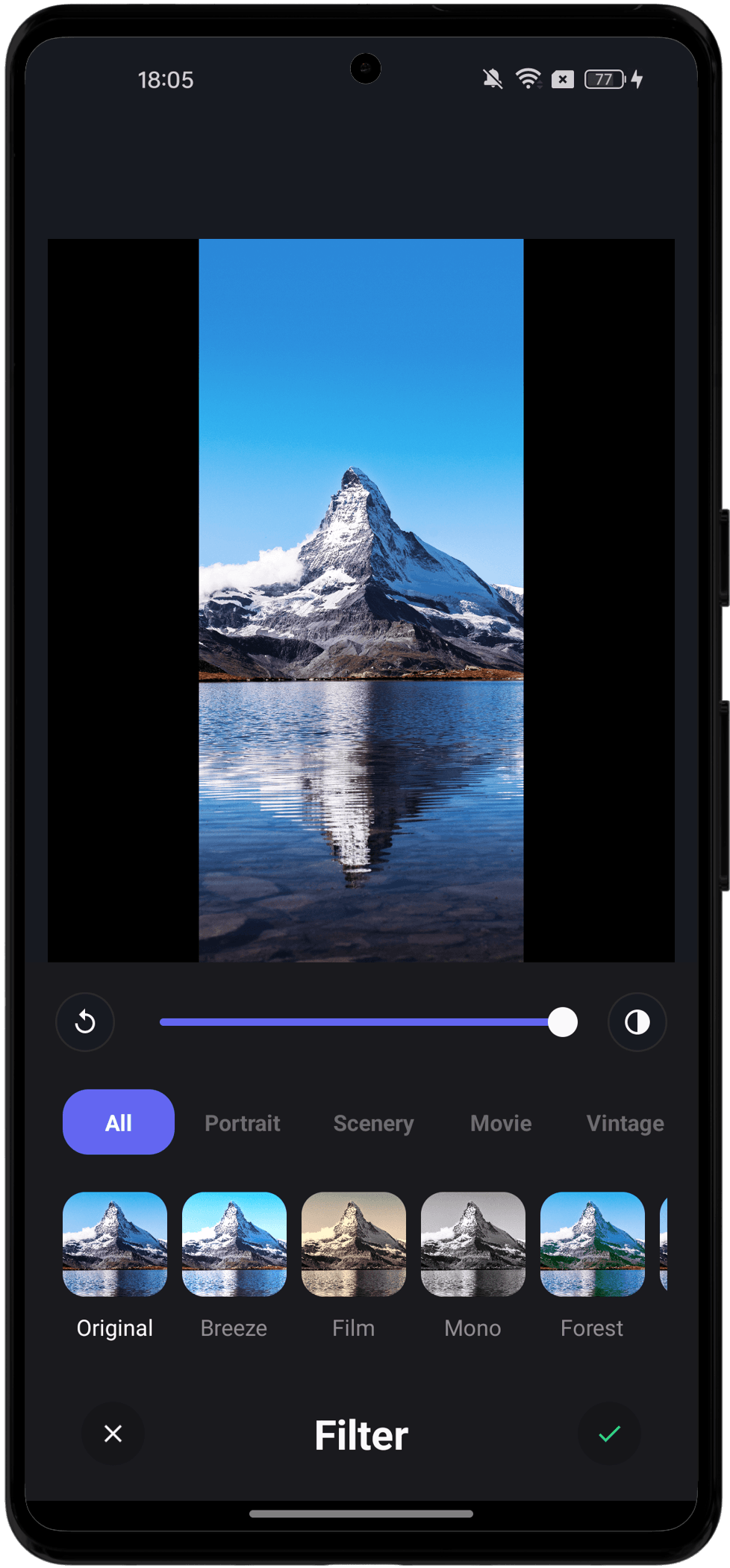The height and width of the screenshot is (1568, 730).
Task: Reset the filter with the undo icon
Action: coord(85,1022)
